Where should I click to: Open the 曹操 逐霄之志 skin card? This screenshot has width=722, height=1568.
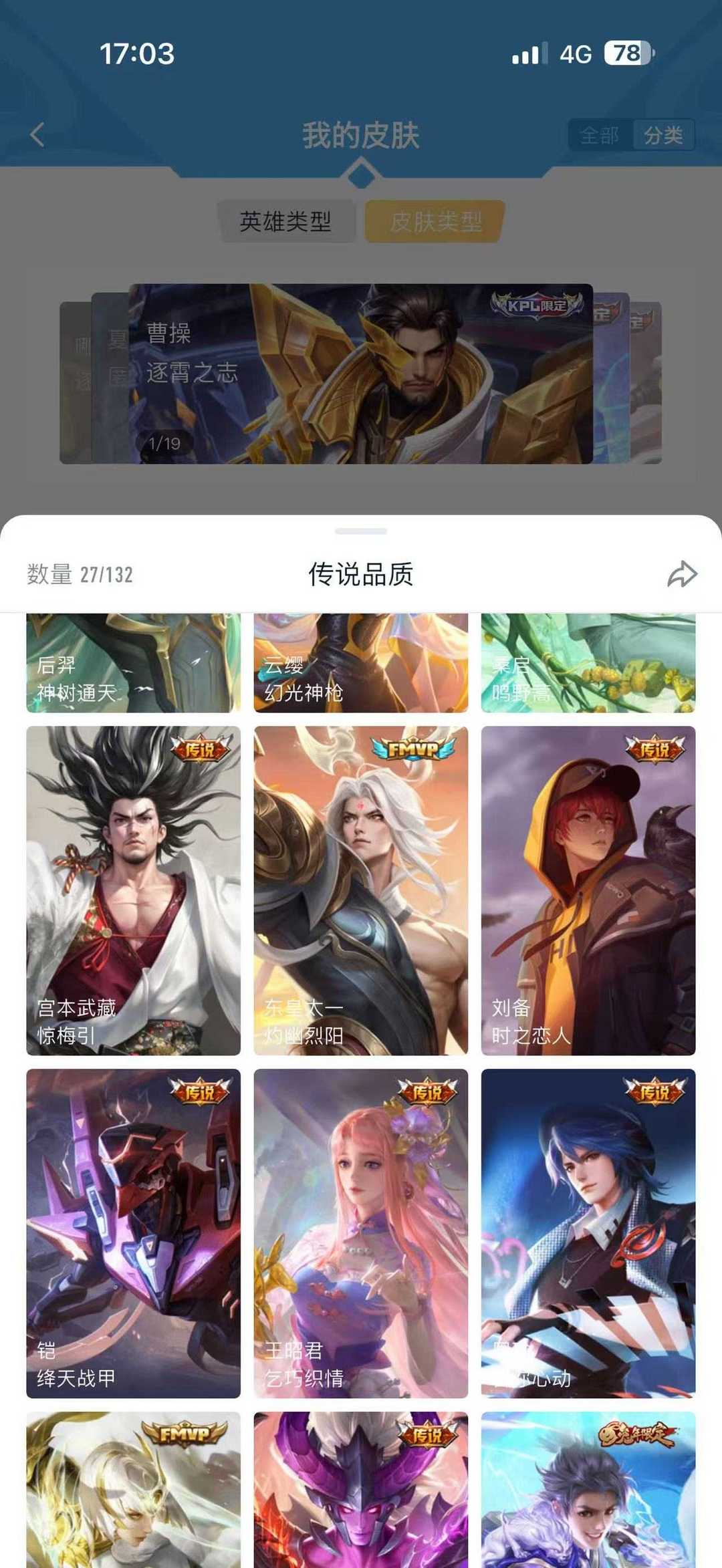360,374
